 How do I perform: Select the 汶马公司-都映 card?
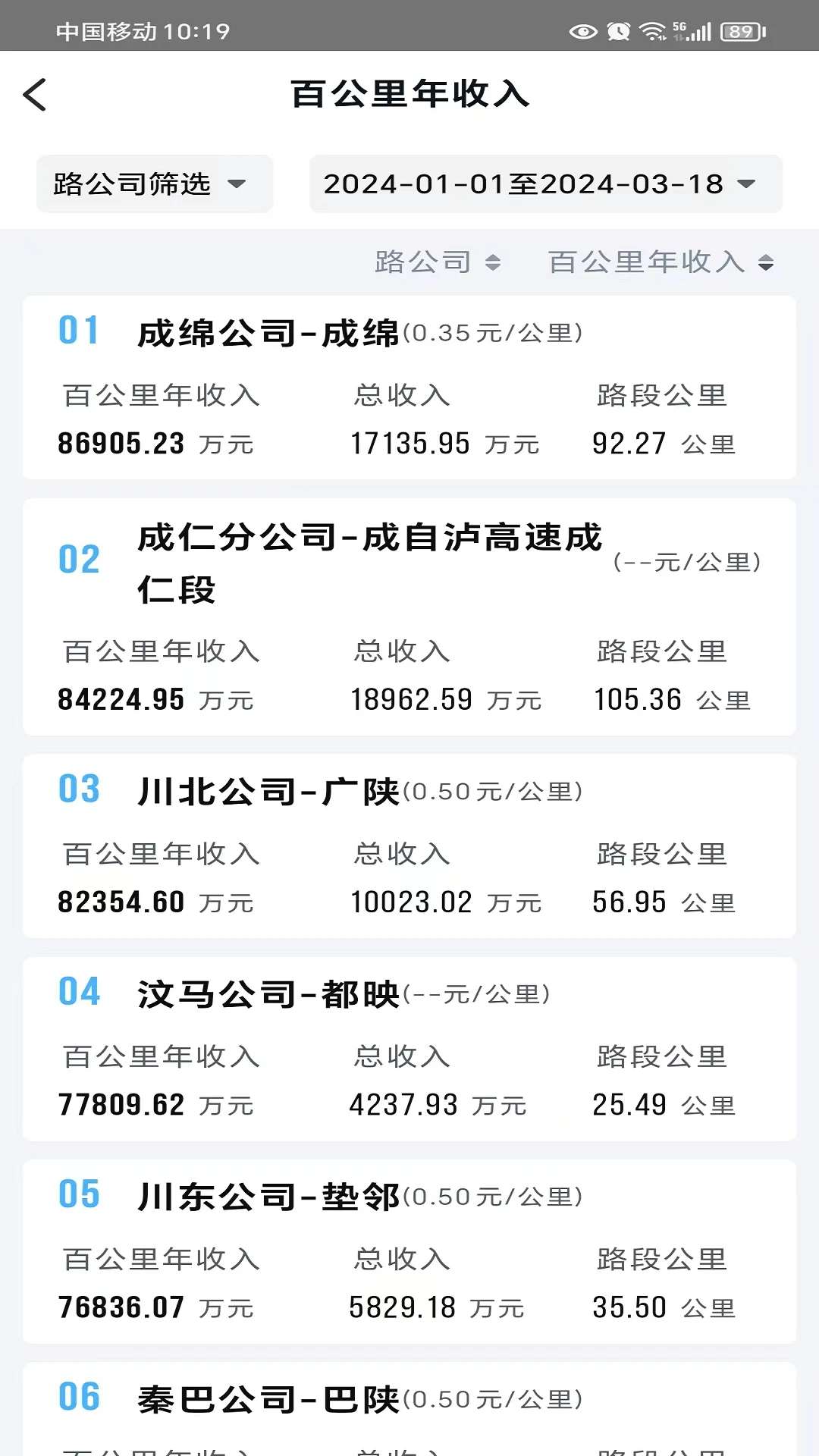point(409,1049)
